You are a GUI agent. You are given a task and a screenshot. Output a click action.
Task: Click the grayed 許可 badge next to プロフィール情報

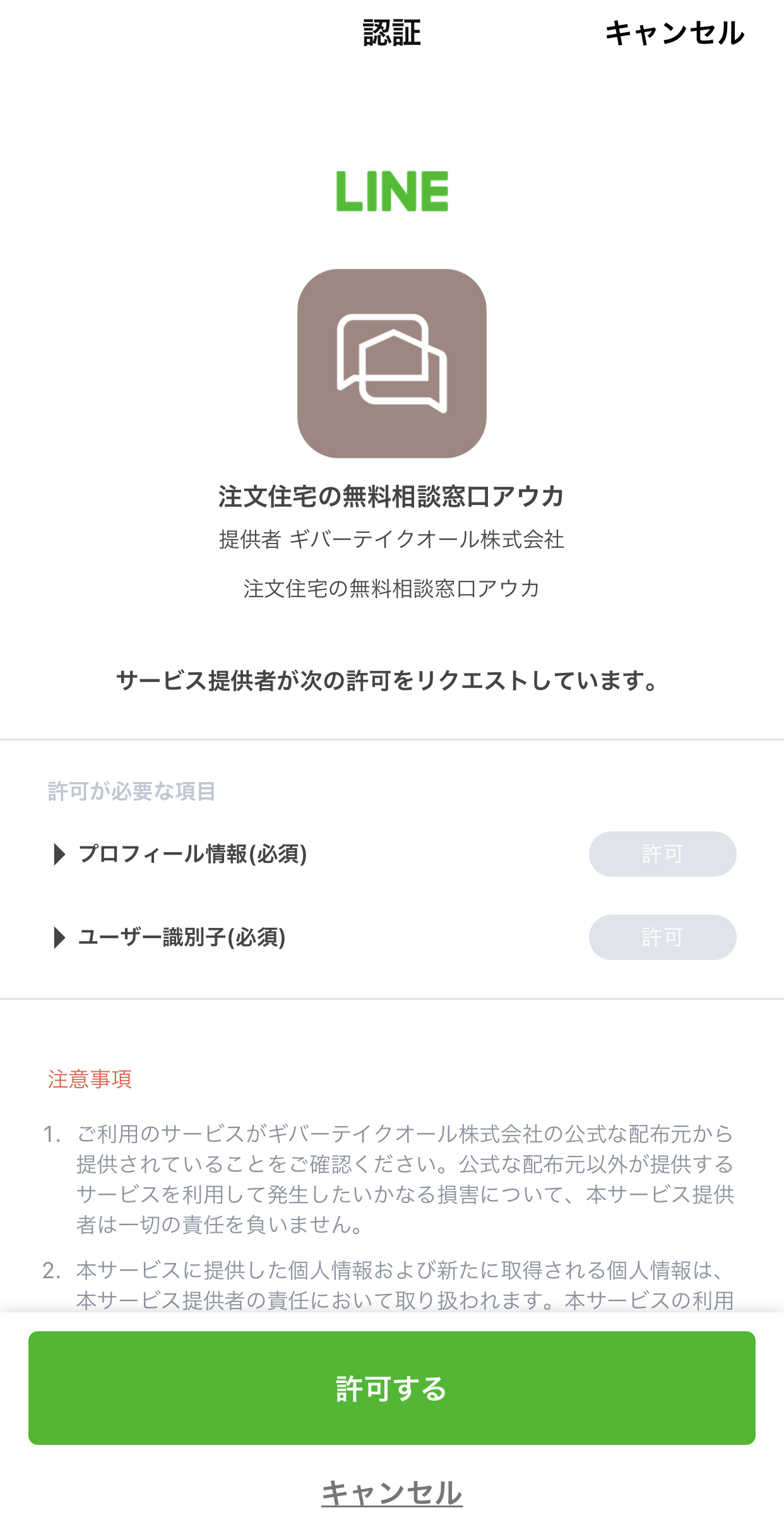click(662, 854)
